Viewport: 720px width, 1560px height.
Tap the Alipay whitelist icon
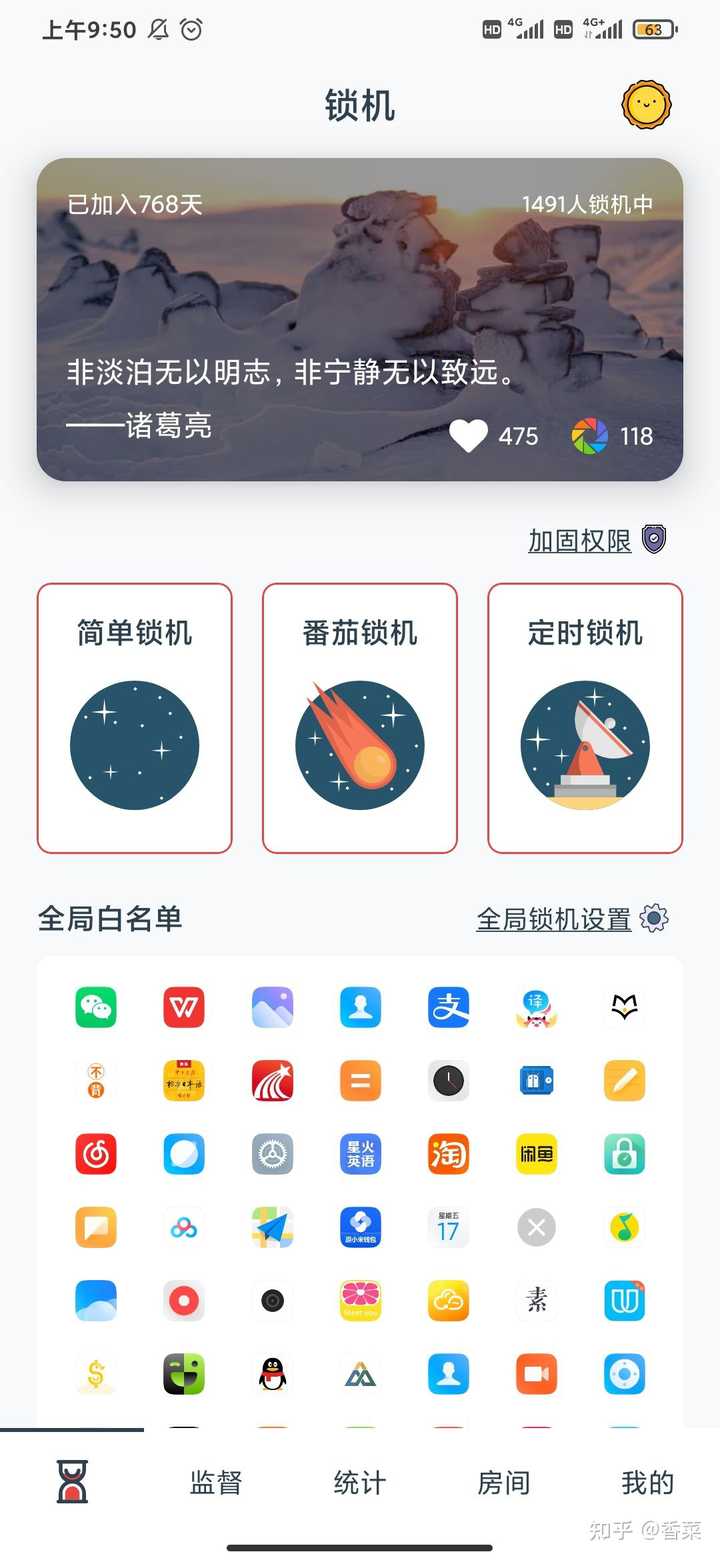tap(448, 1007)
